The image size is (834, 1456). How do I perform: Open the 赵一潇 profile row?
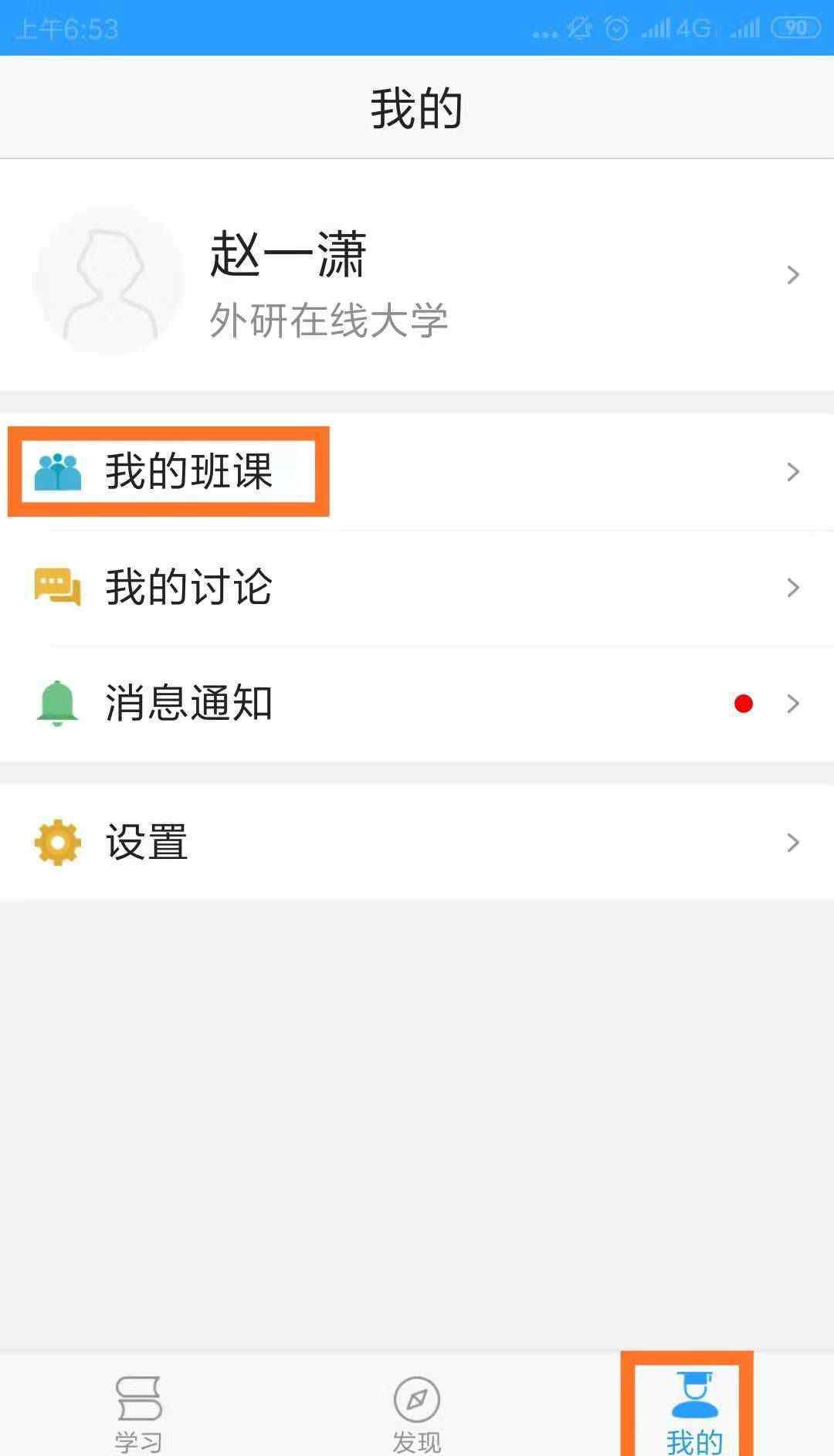click(417, 277)
